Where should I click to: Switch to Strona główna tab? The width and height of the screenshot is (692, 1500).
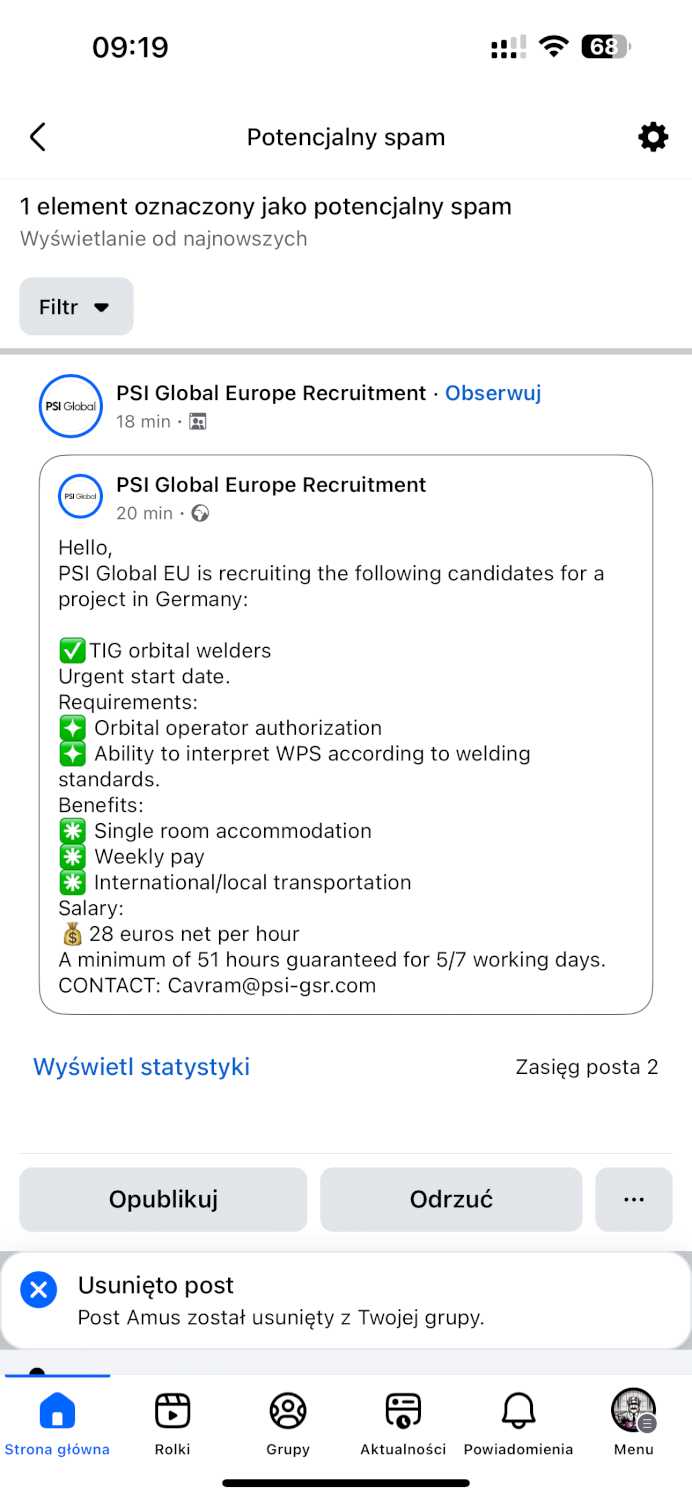coord(57,1423)
